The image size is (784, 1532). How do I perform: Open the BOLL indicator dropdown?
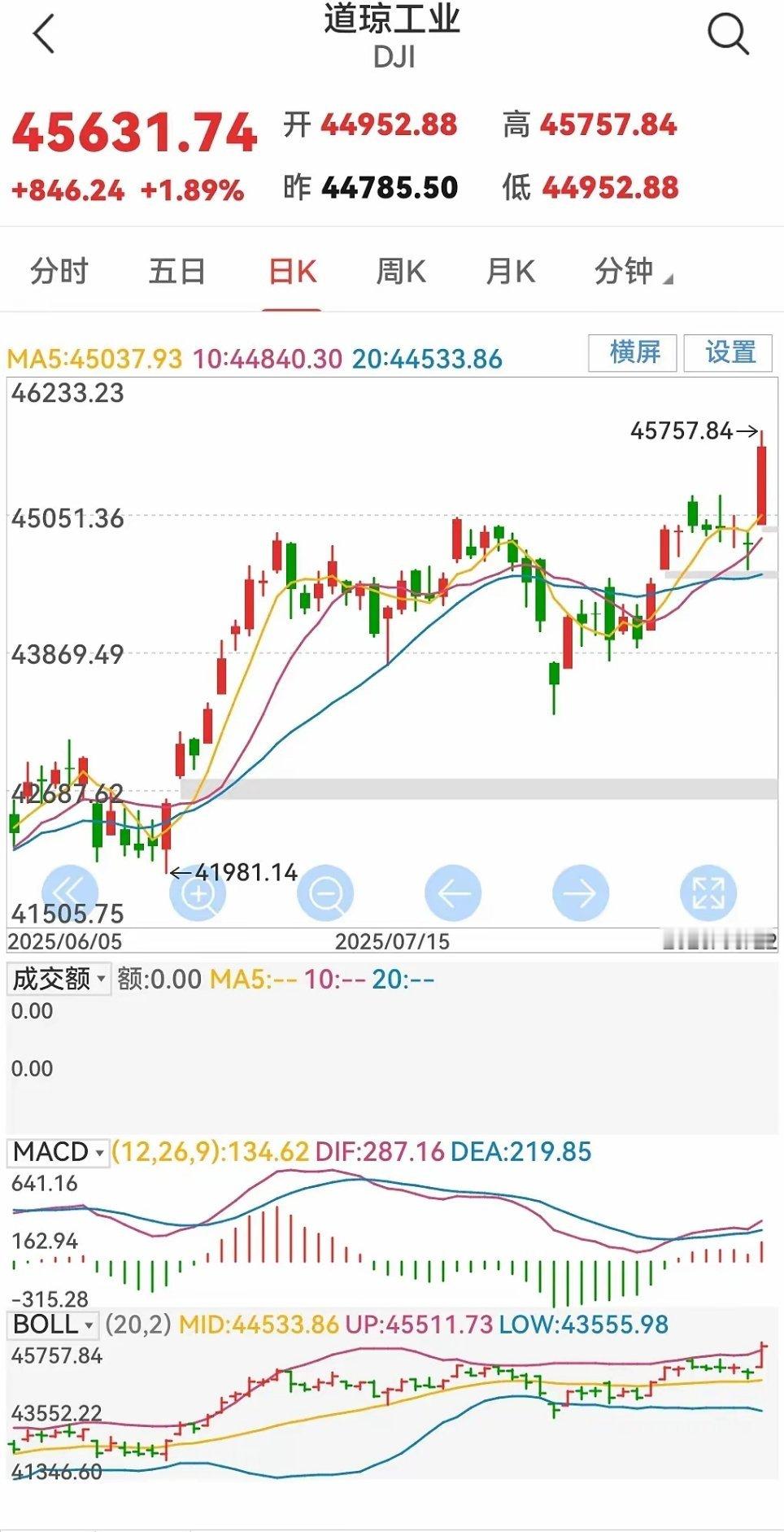click(x=53, y=1324)
